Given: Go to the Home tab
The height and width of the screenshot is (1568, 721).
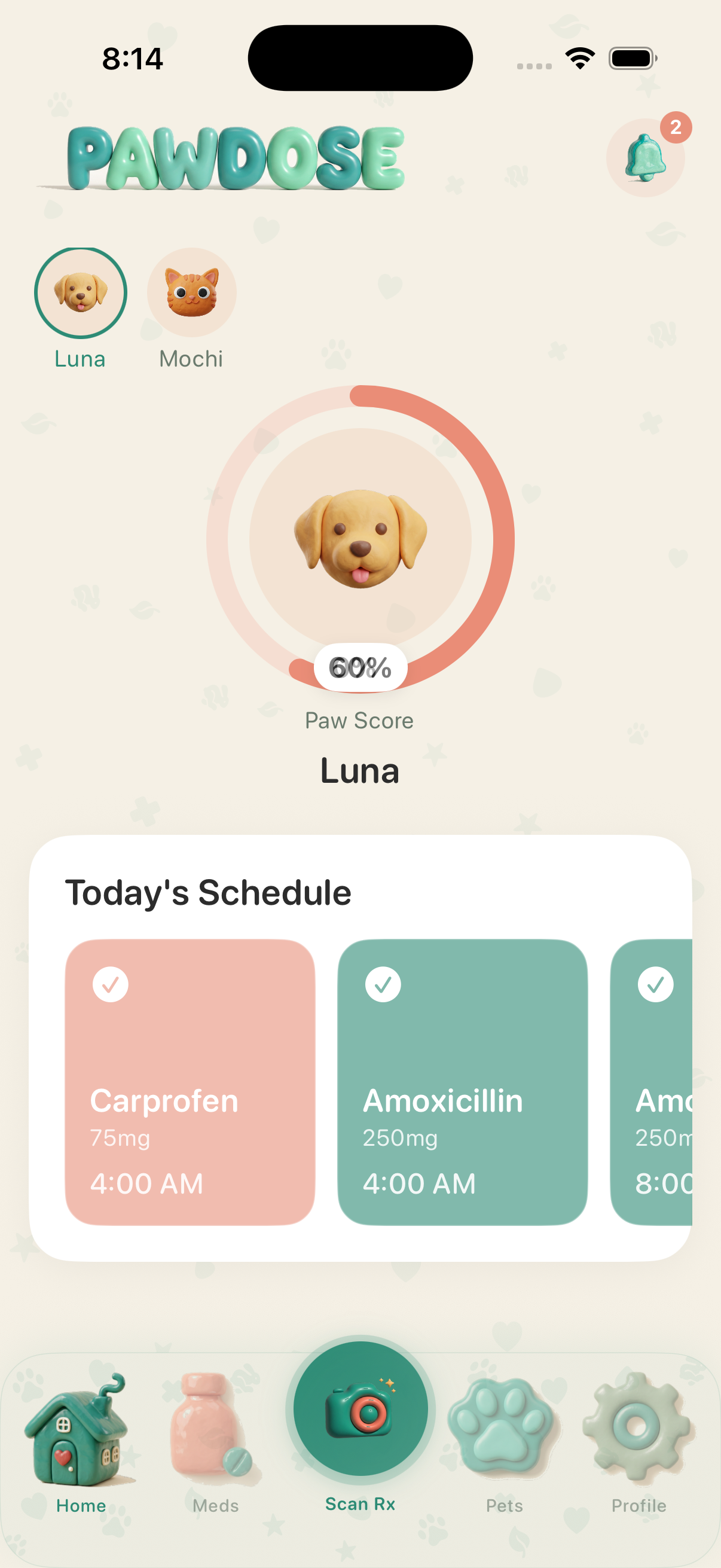Looking at the screenshot, I should coord(80,1444).
